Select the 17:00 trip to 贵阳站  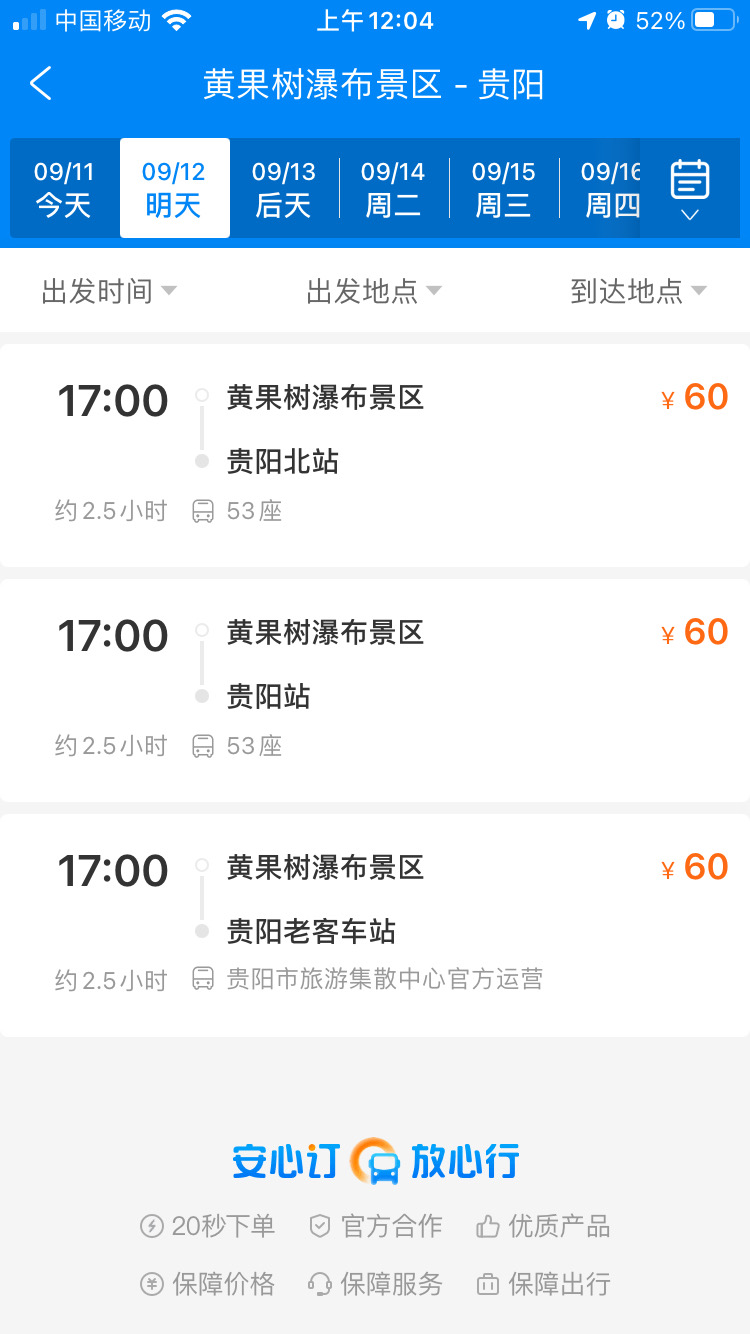tap(375, 690)
